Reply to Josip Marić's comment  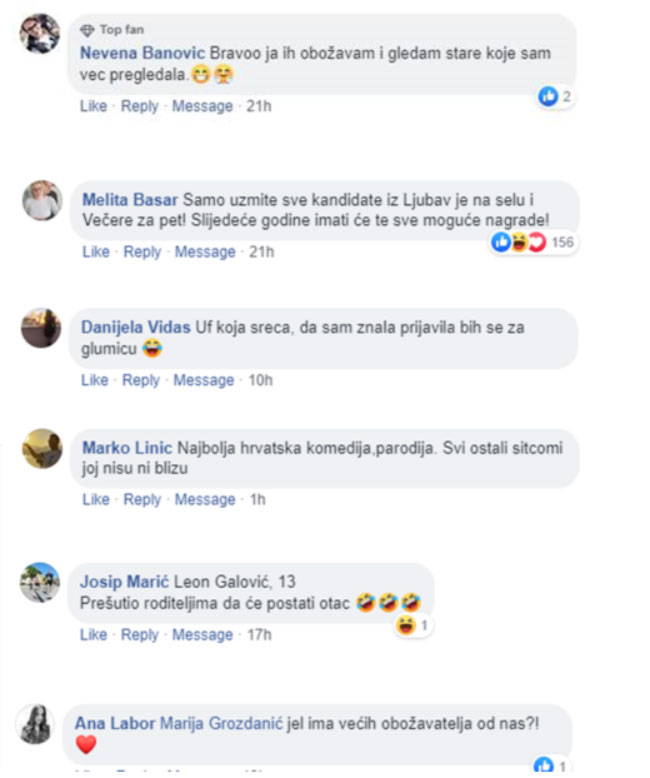pos(139,634)
